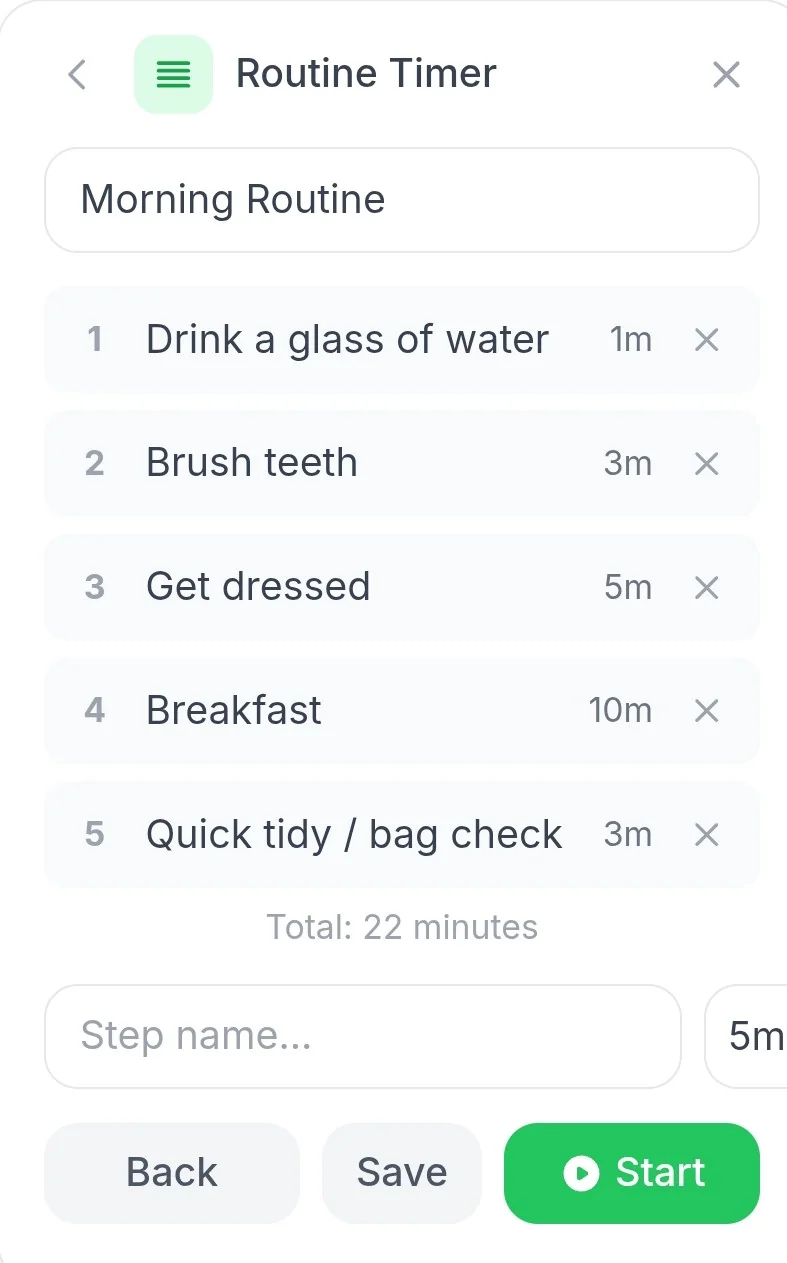Remove the 'Quick tidy / bag check' step
The width and height of the screenshot is (787, 1263).
706,835
